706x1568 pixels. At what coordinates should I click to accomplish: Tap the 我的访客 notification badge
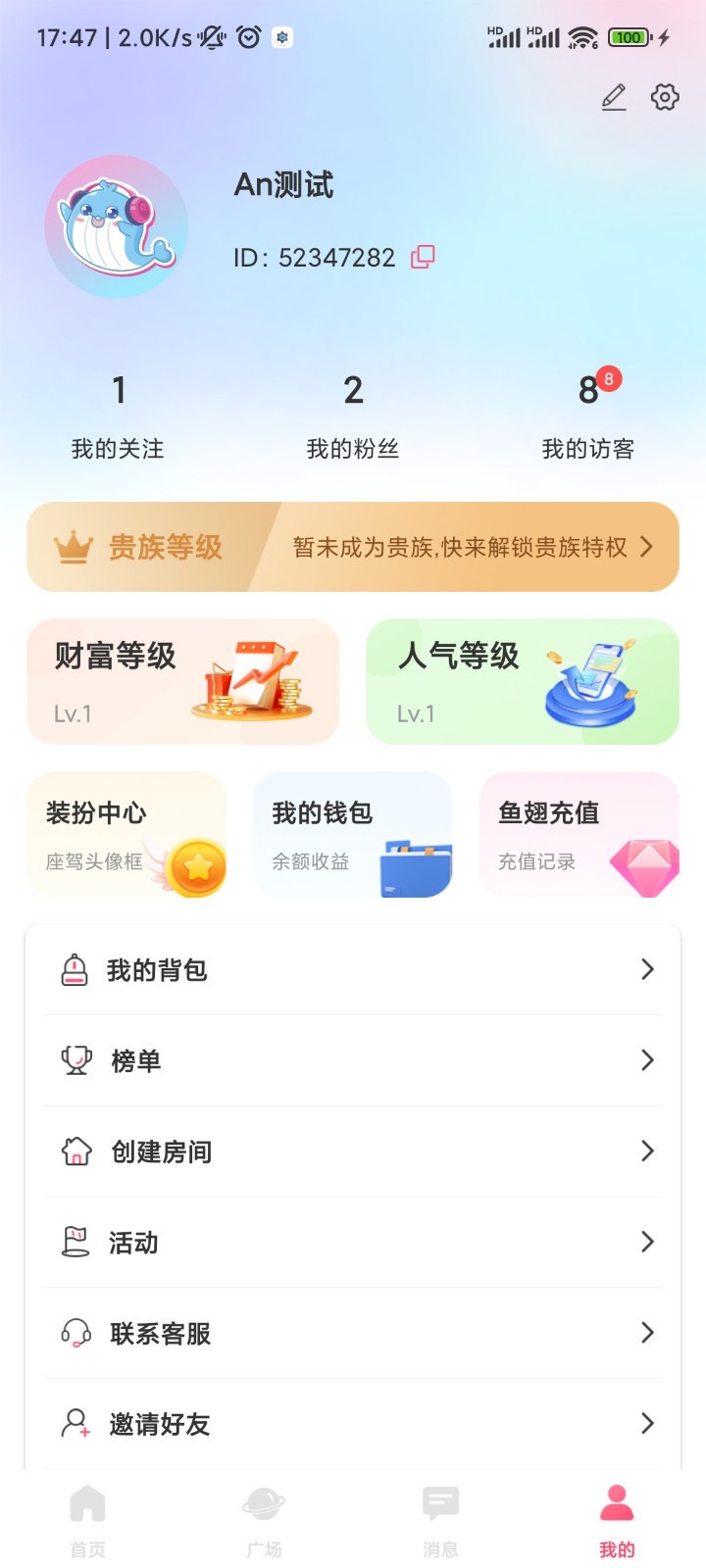(608, 378)
